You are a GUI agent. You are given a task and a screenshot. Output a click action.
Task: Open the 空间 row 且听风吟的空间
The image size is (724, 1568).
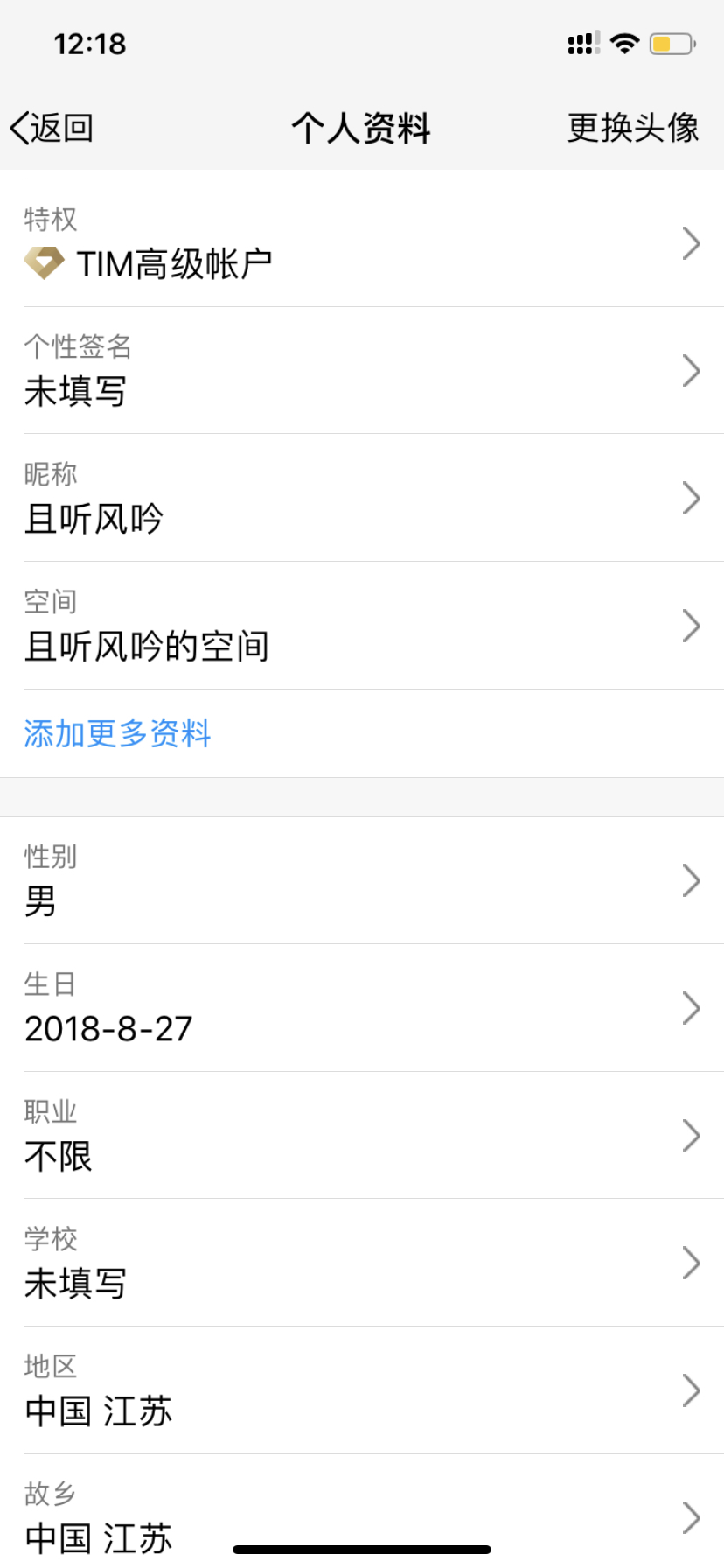click(x=362, y=626)
